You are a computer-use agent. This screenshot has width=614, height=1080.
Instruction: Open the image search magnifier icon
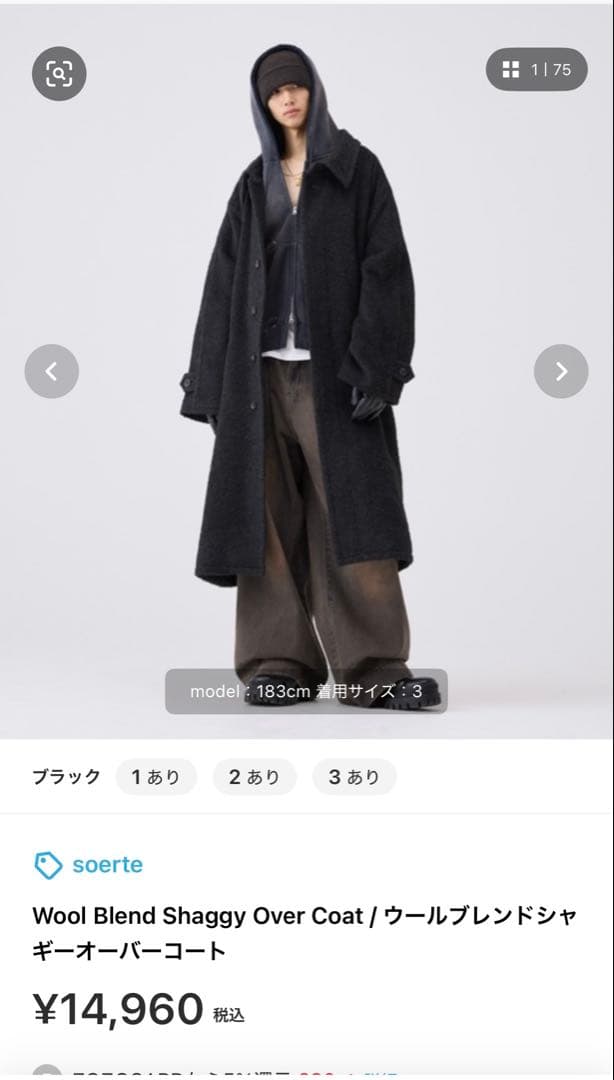(x=59, y=73)
